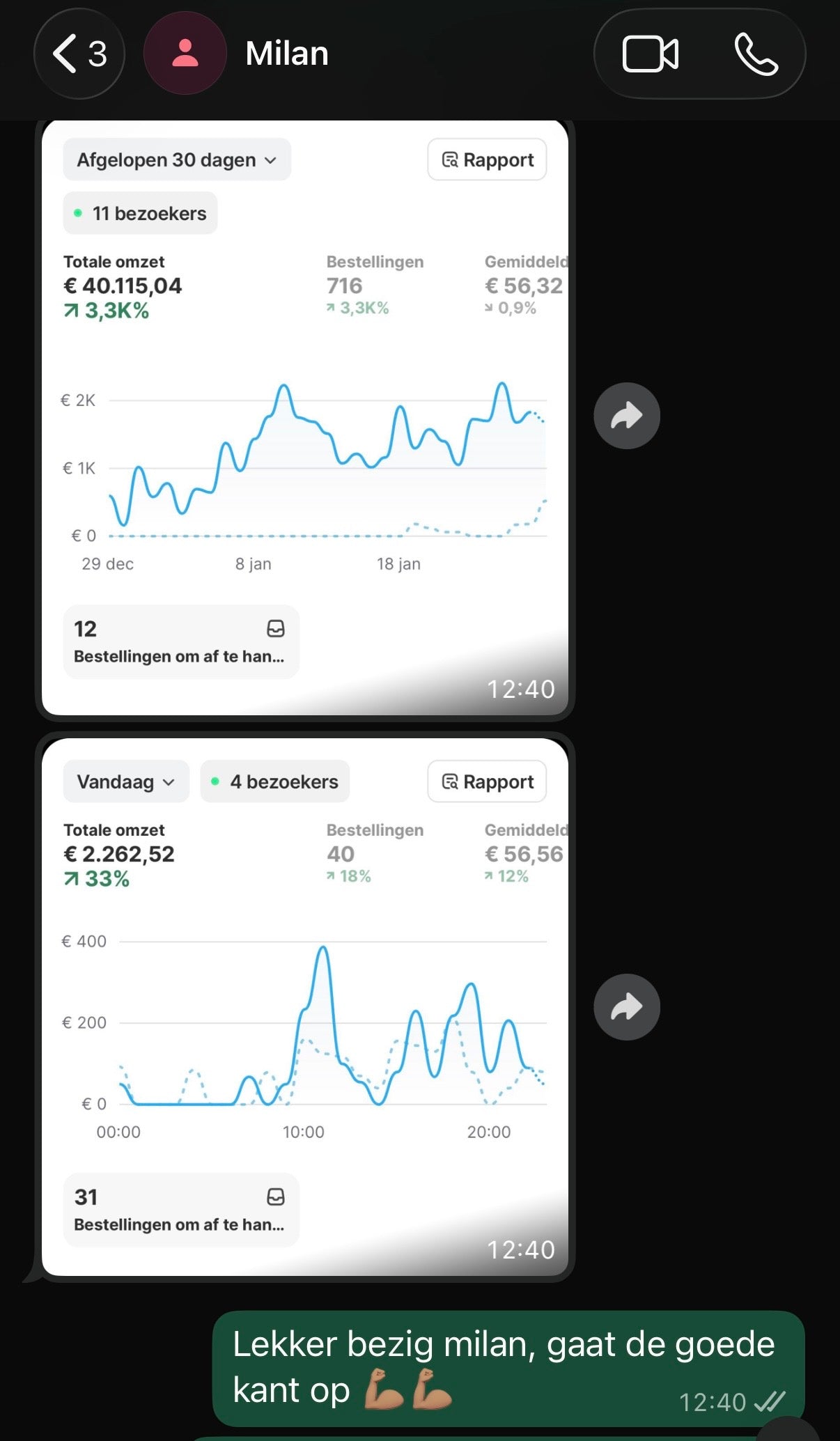Forward the 30-day revenue image
This screenshot has width=840, height=1441.
pyautogui.click(x=627, y=416)
